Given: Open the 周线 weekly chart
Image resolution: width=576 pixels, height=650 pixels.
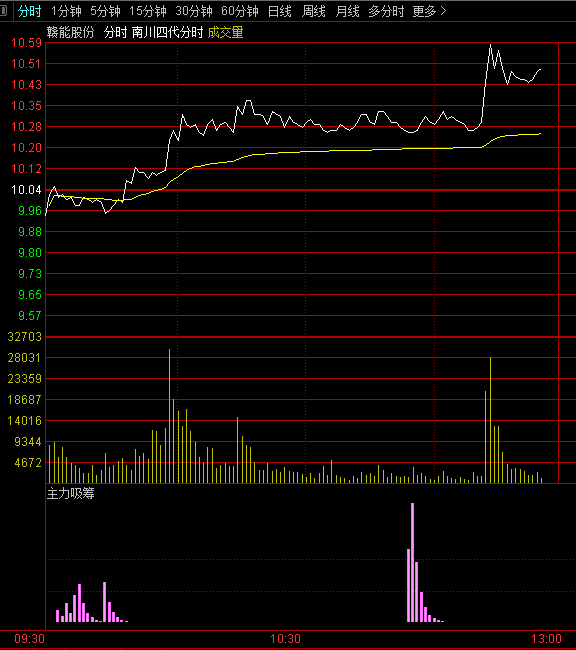Looking at the screenshot, I should pyautogui.click(x=314, y=11).
